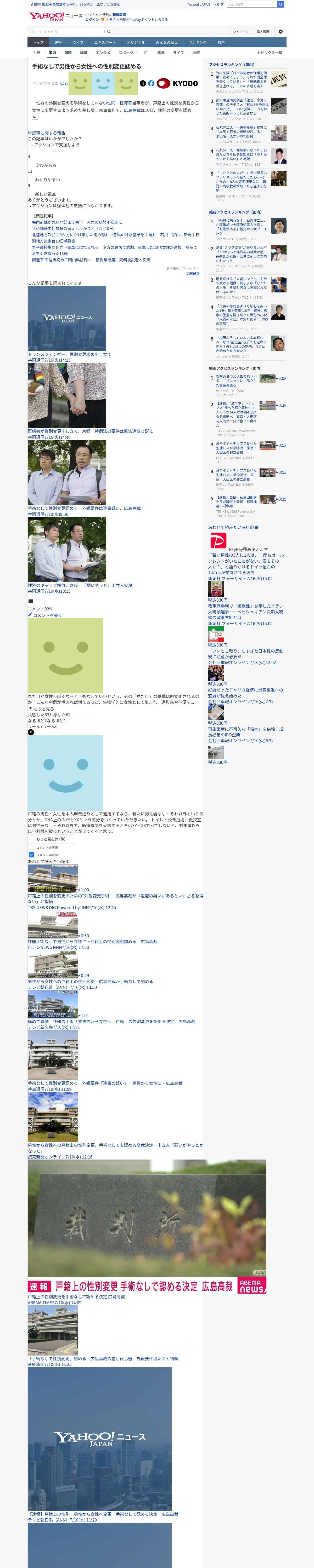Tap the keyword search input field
The image size is (314, 1568).
67,32
